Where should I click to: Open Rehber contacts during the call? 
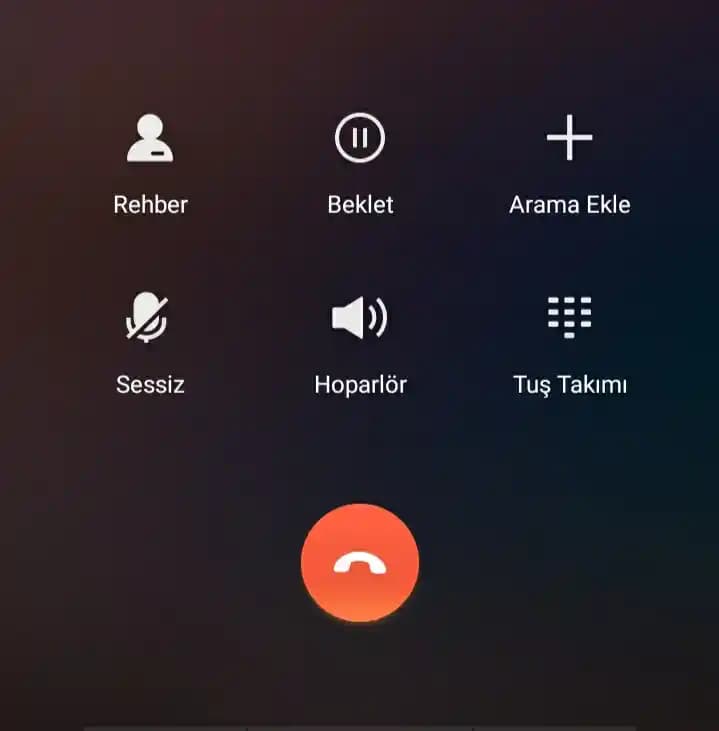coord(150,140)
